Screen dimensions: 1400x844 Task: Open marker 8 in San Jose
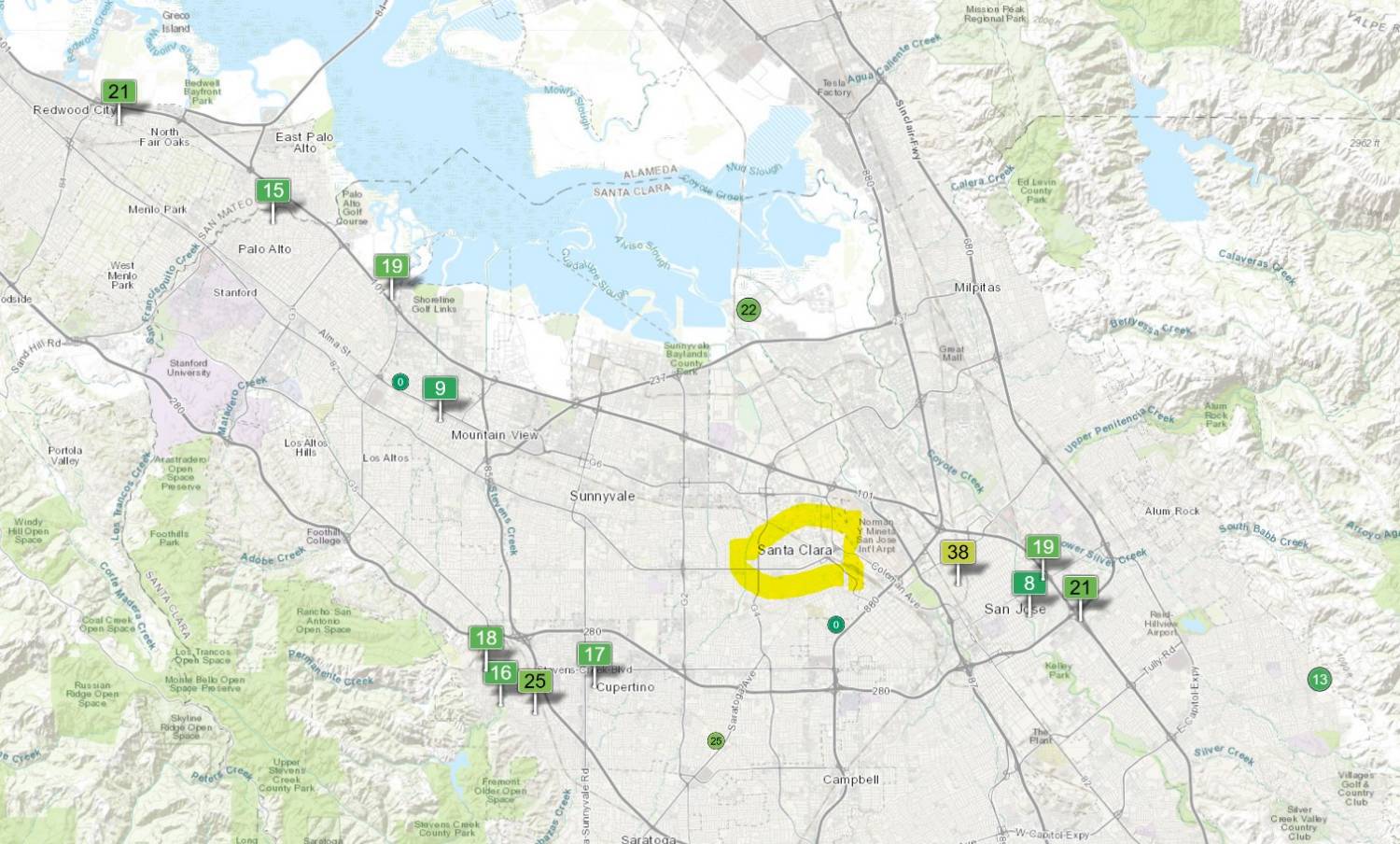(1029, 584)
